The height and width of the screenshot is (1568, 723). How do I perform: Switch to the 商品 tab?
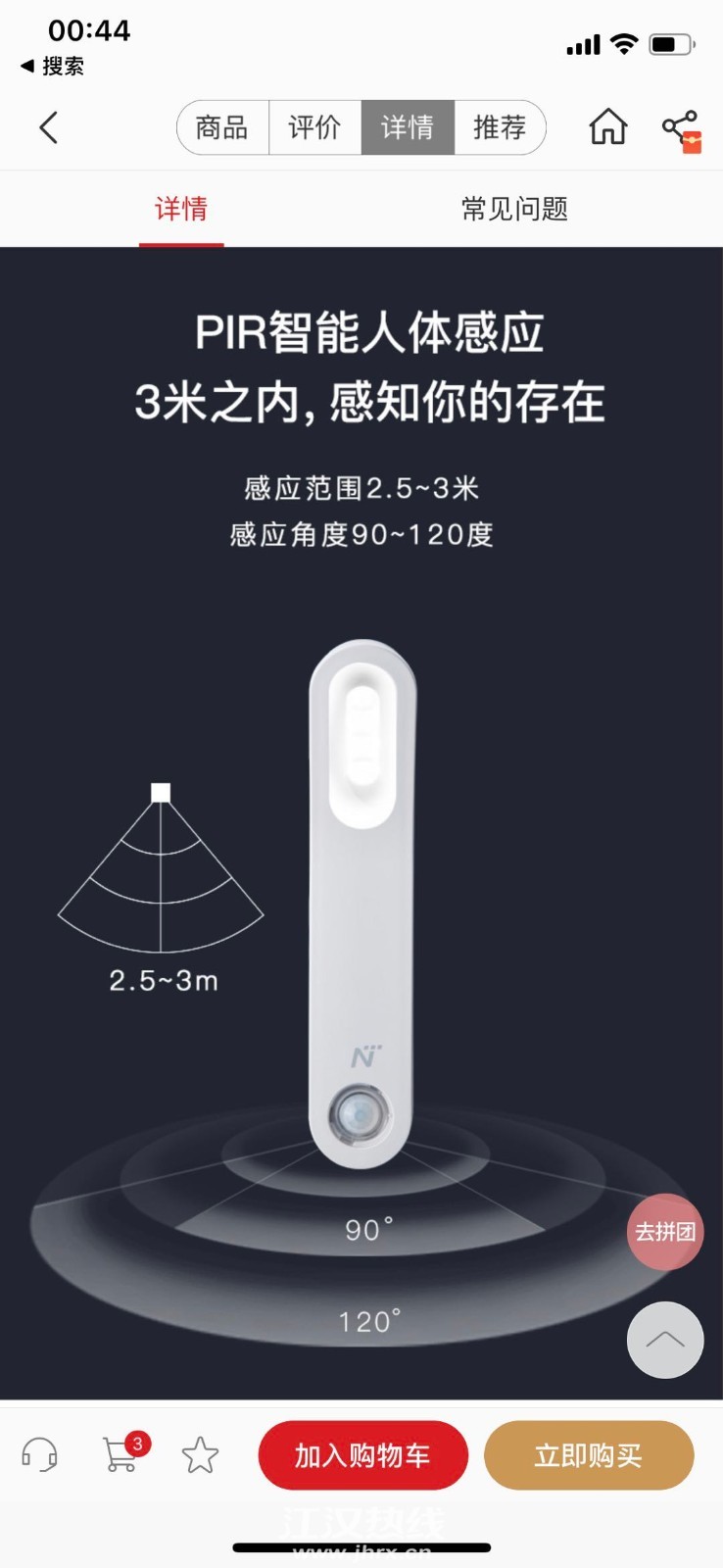[x=222, y=127]
